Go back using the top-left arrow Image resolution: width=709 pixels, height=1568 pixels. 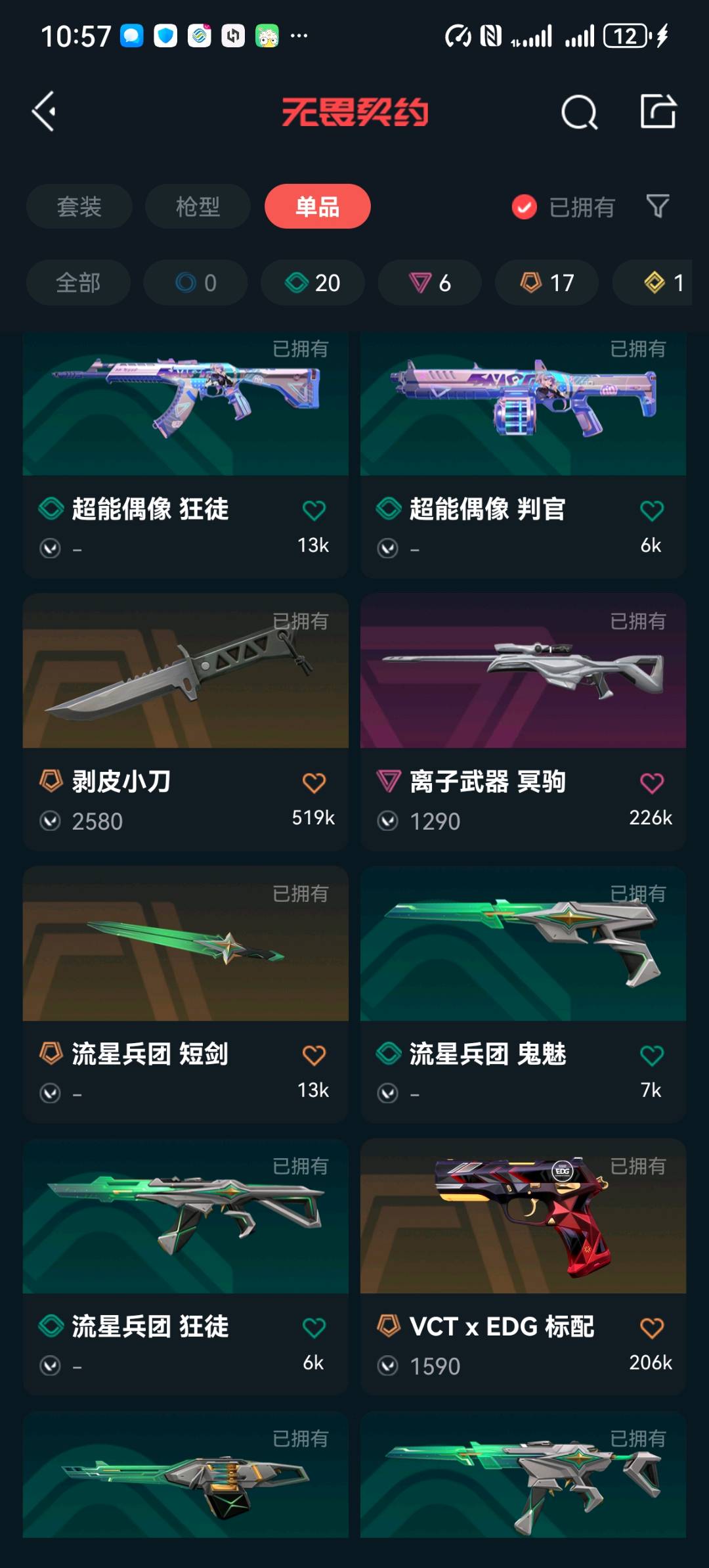45,112
